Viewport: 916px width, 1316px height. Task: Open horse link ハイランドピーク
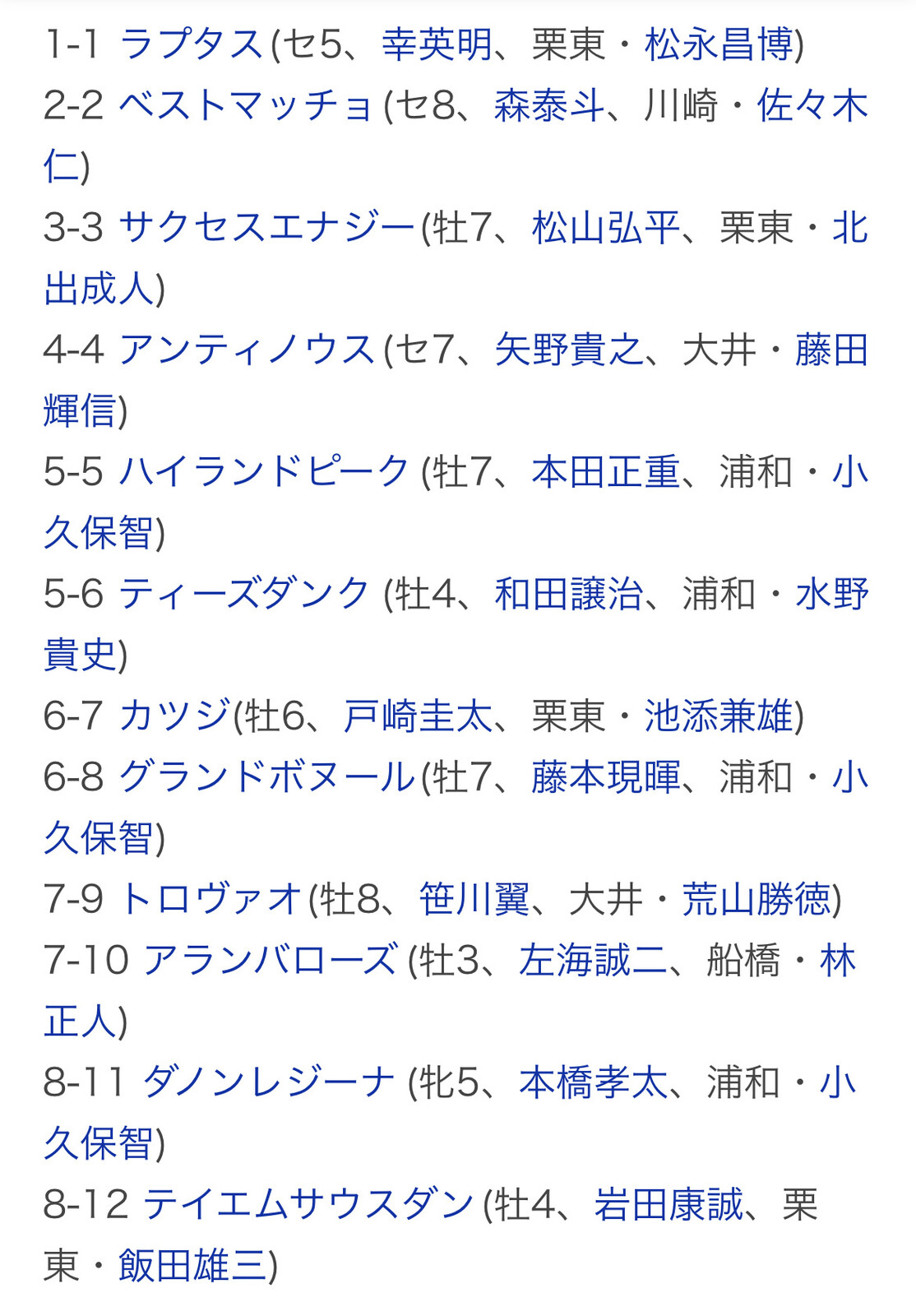tap(265, 472)
